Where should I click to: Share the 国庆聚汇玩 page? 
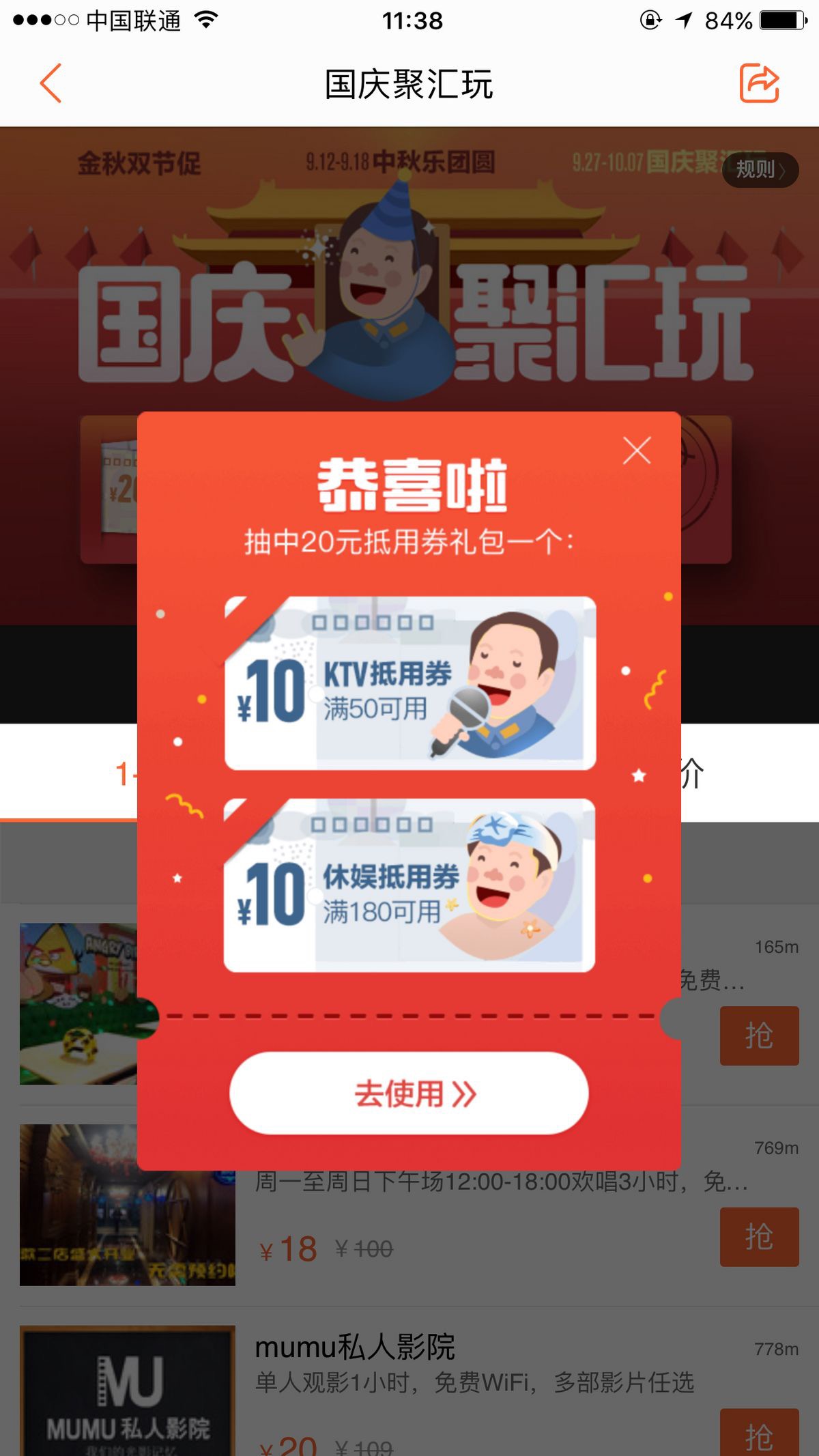760,83
